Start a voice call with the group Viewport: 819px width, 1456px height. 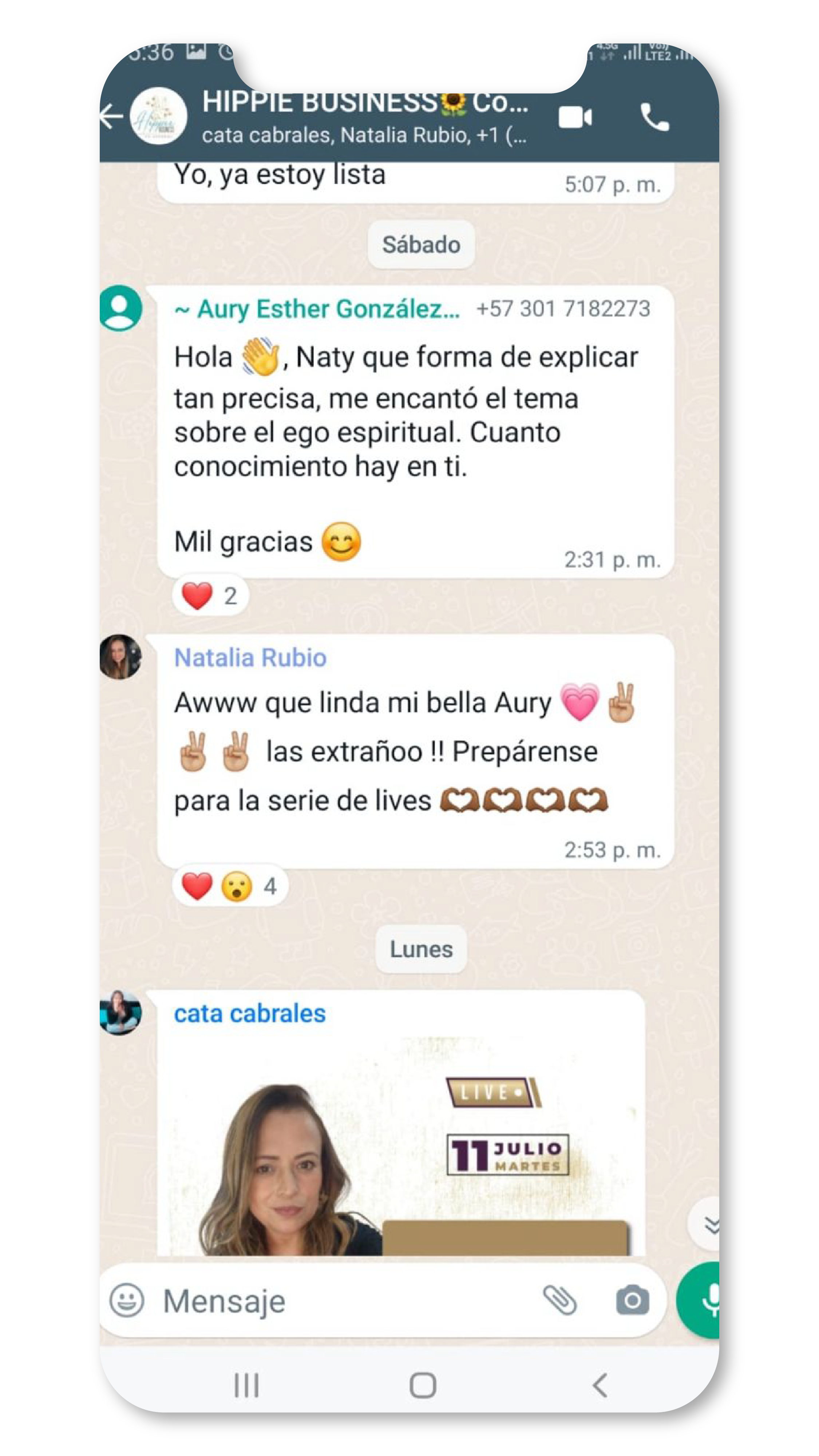click(654, 118)
